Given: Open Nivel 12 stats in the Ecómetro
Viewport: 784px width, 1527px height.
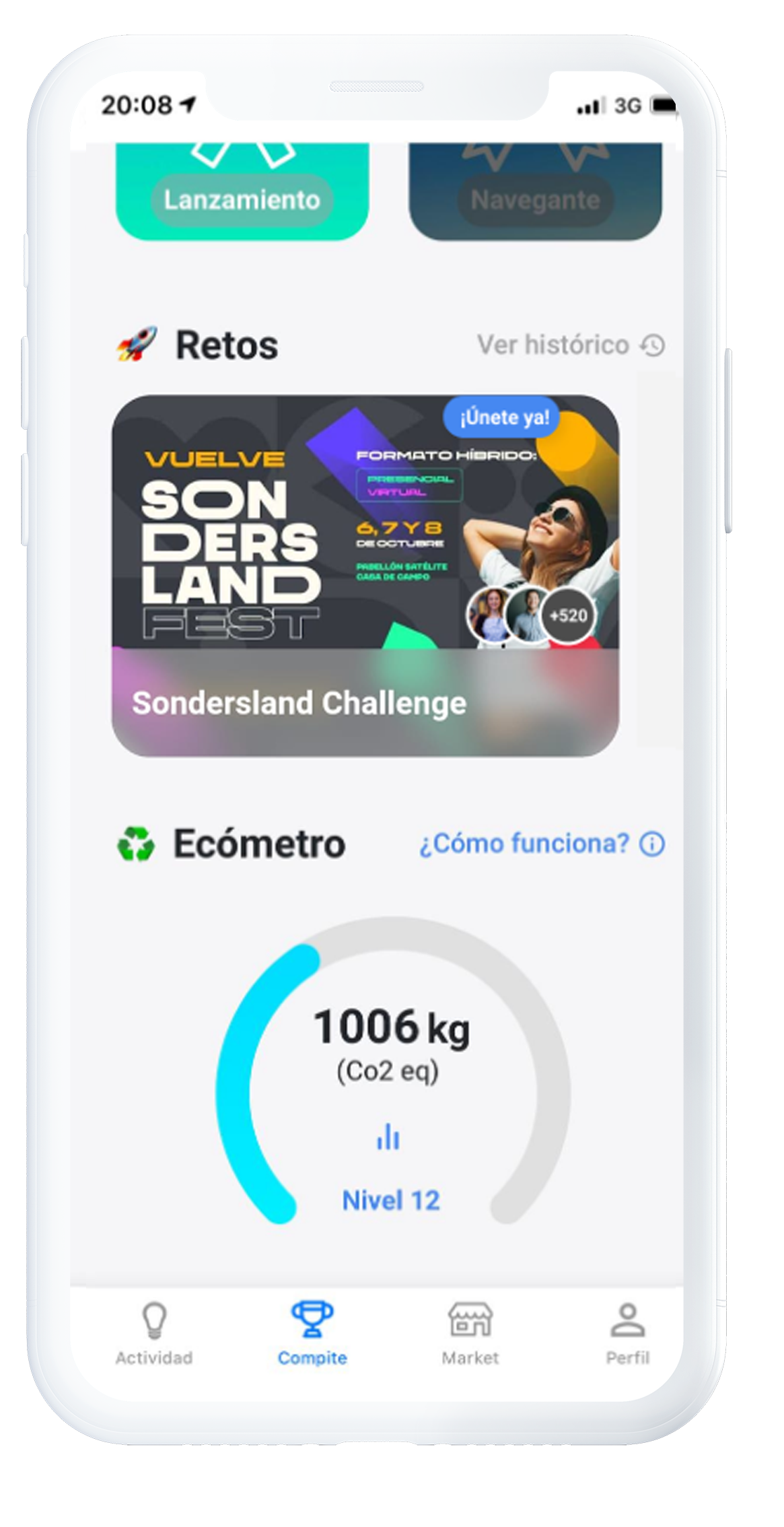Looking at the screenshot, I should point(390,1169).
